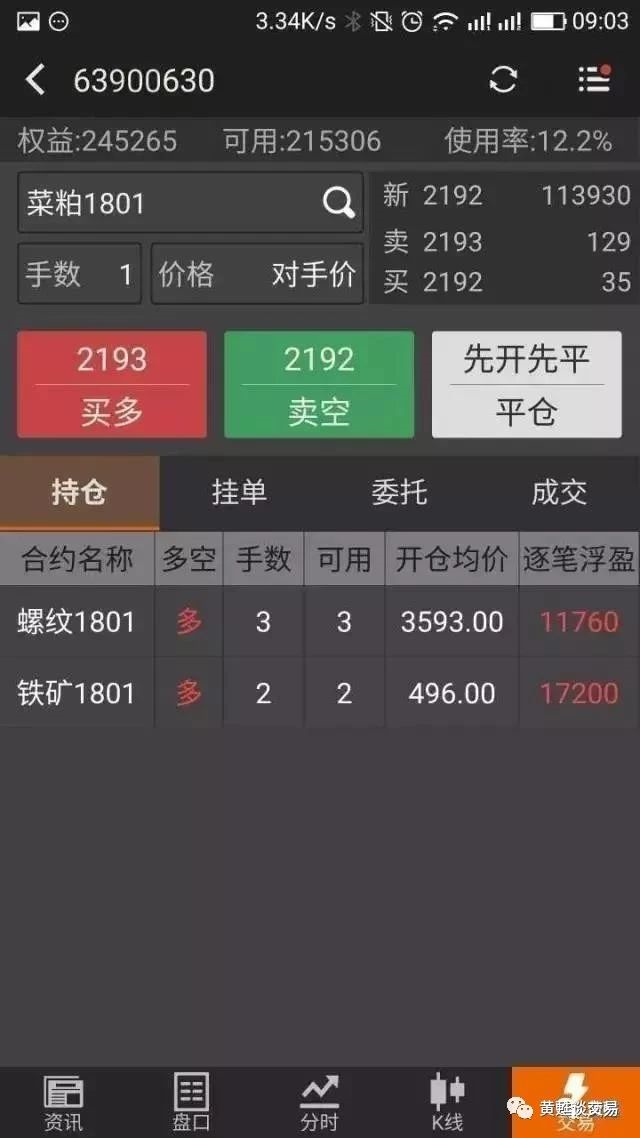Change the 价格 对手价 price field
The image size is (640, 1138).
coord(258,274)
